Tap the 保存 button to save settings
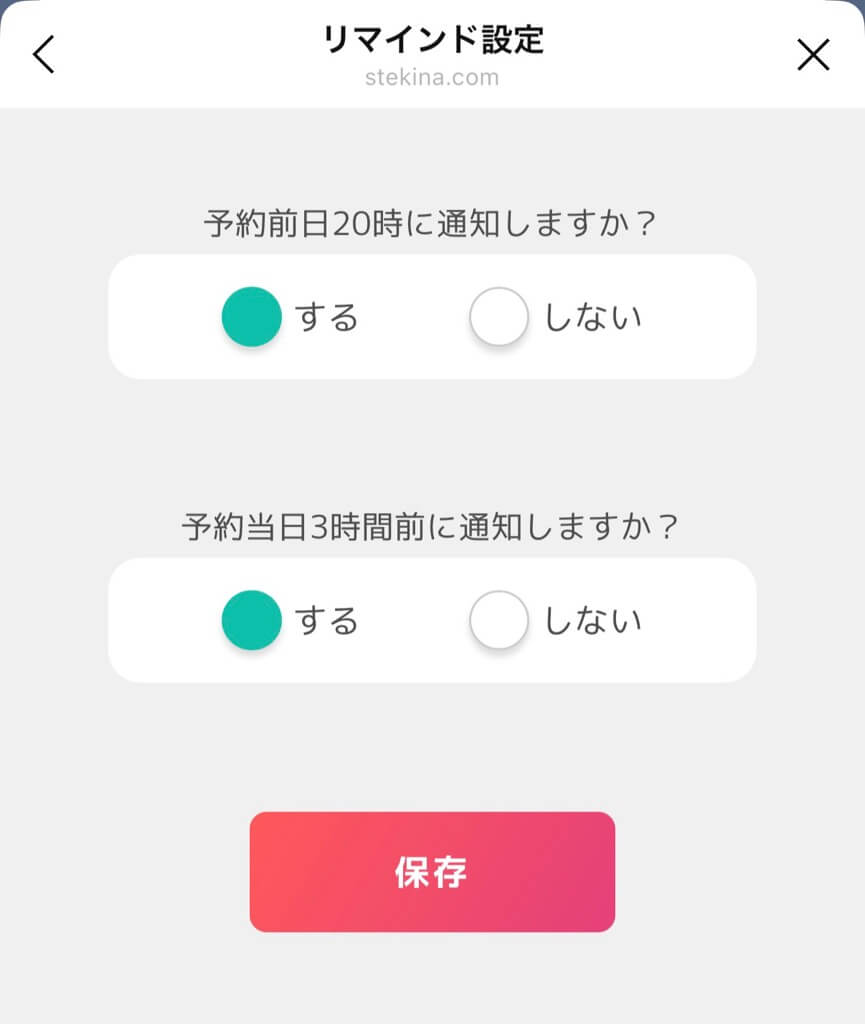This screenshot has width=865, height=1024. tap(432, 872)
